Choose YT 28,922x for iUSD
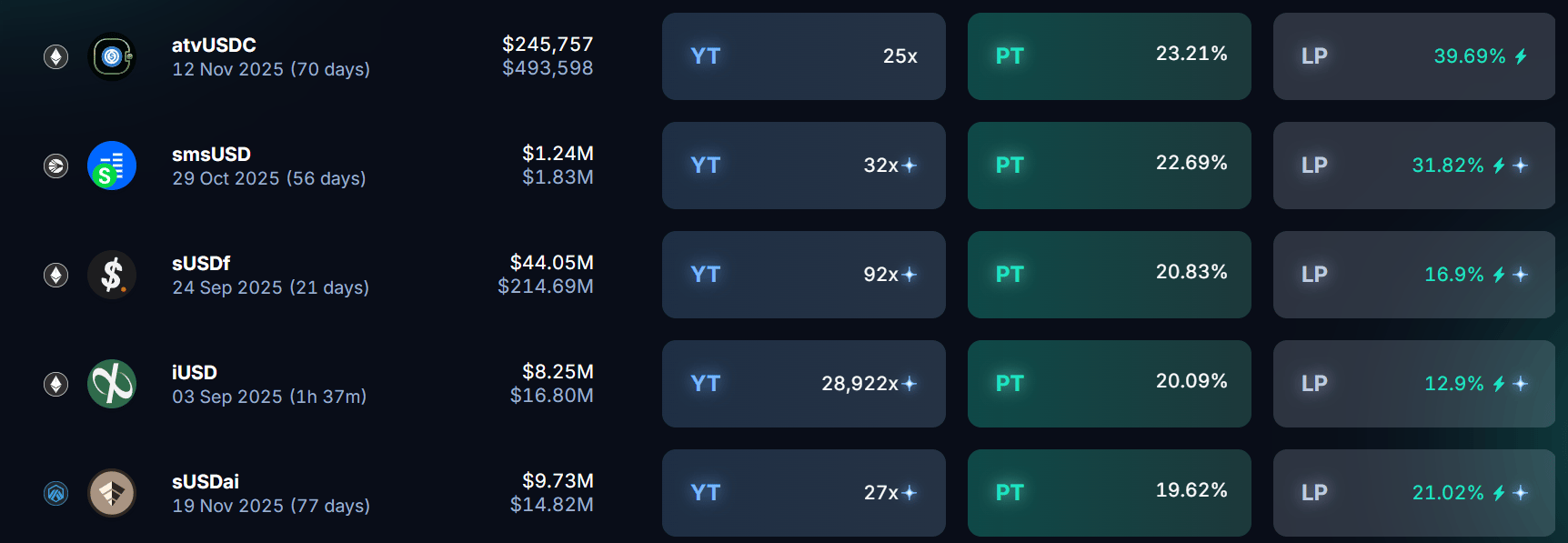 [803, 384]
